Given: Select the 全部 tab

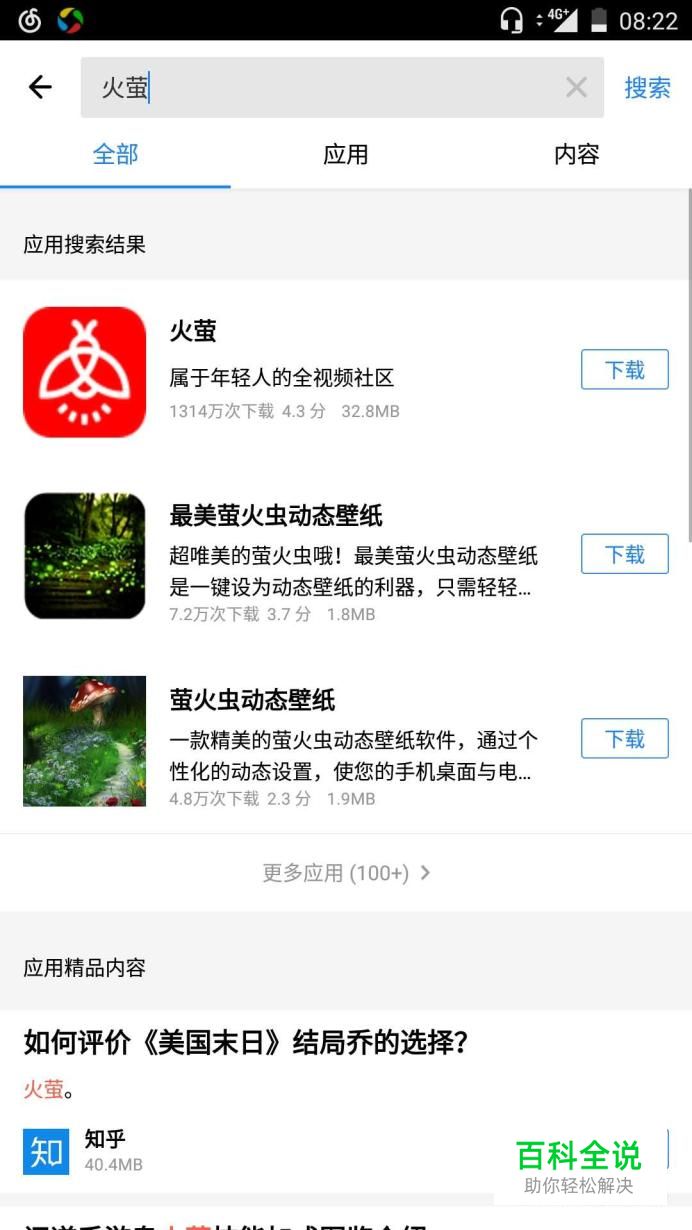Looking at the screenshot, I should (x=115, y=155).
